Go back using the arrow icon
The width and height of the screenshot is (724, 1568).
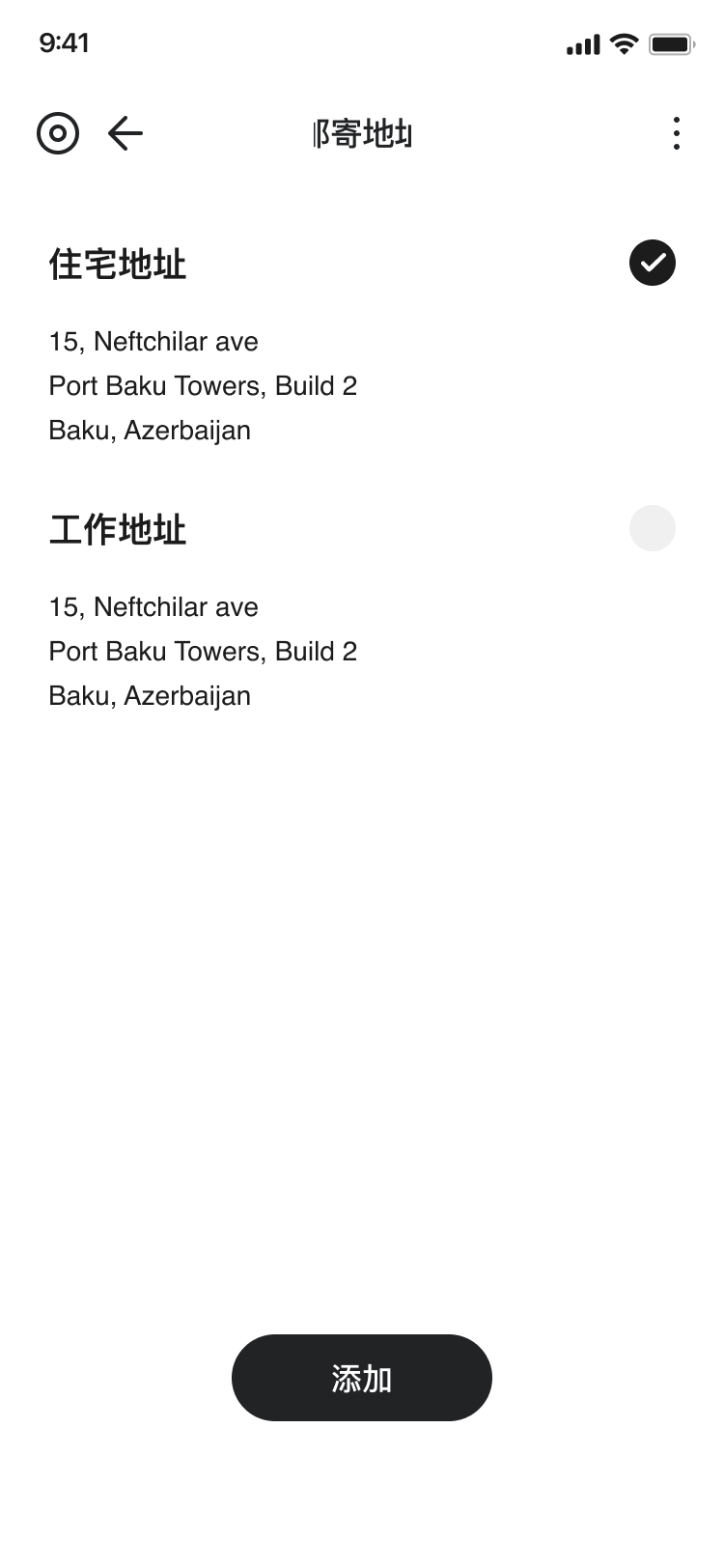click(x=125, y=133)
